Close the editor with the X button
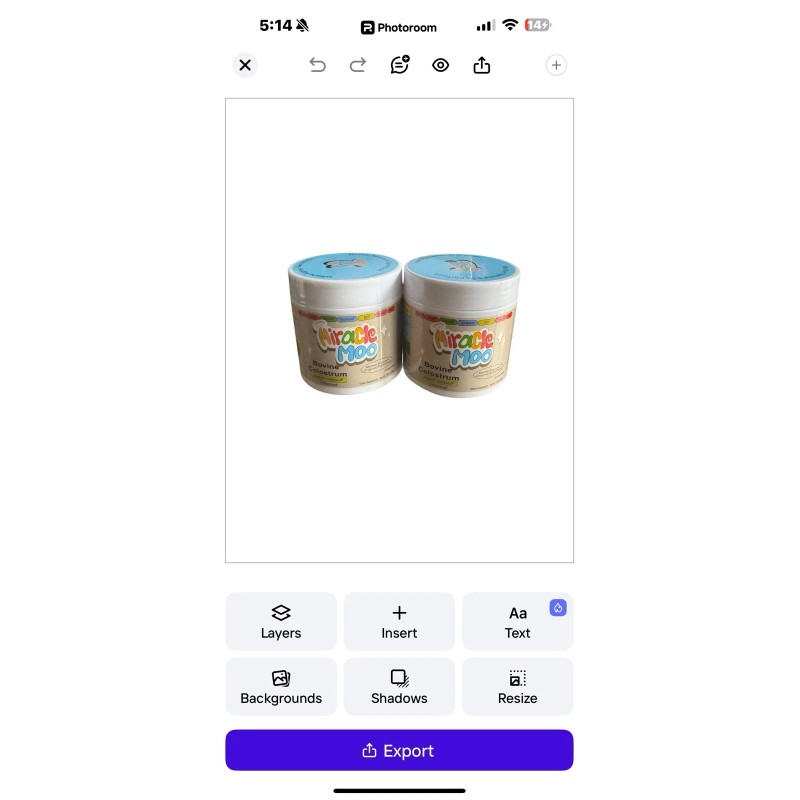Viewport: 800px width, 800px height. [245, 65]
